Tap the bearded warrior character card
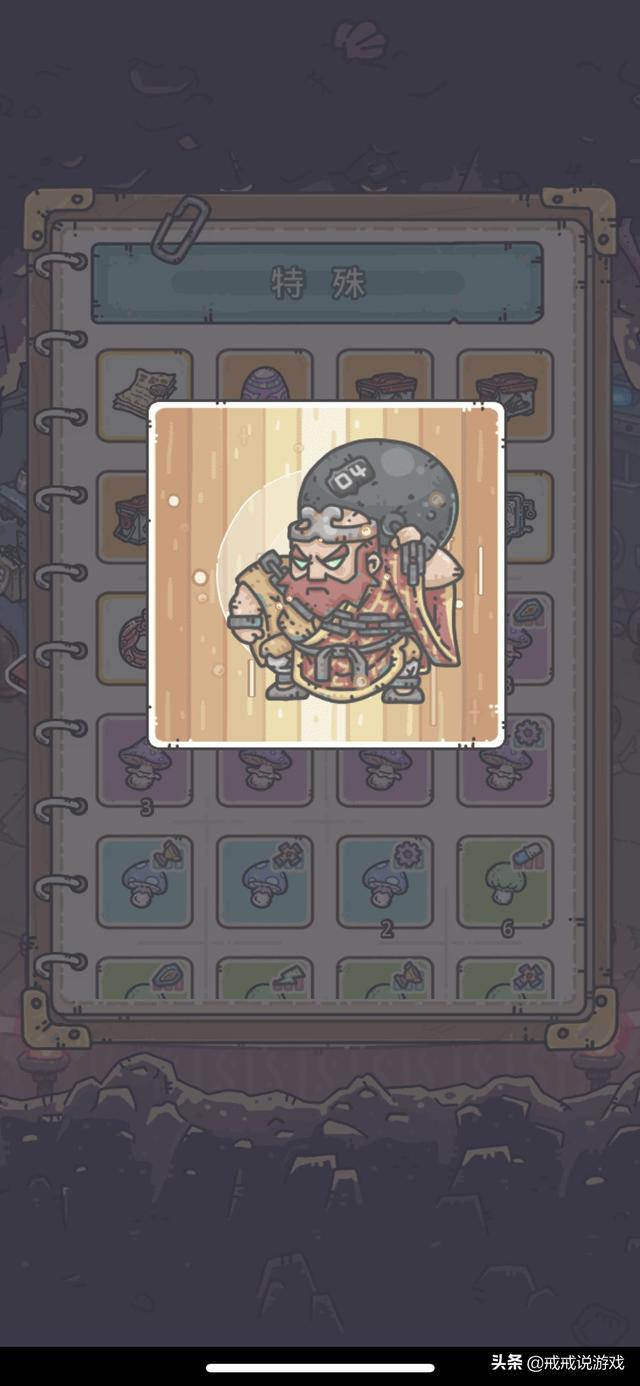This screenshot has height=1386, width=640. point(326,573)
